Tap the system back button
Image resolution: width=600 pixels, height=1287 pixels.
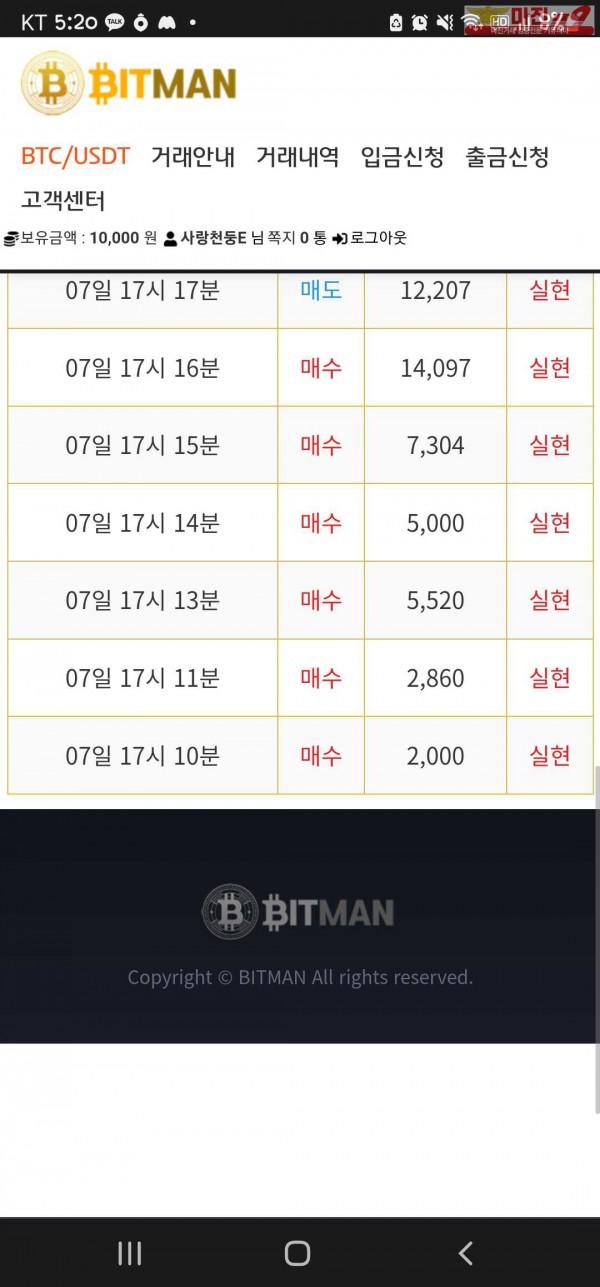pos(465,1252)
